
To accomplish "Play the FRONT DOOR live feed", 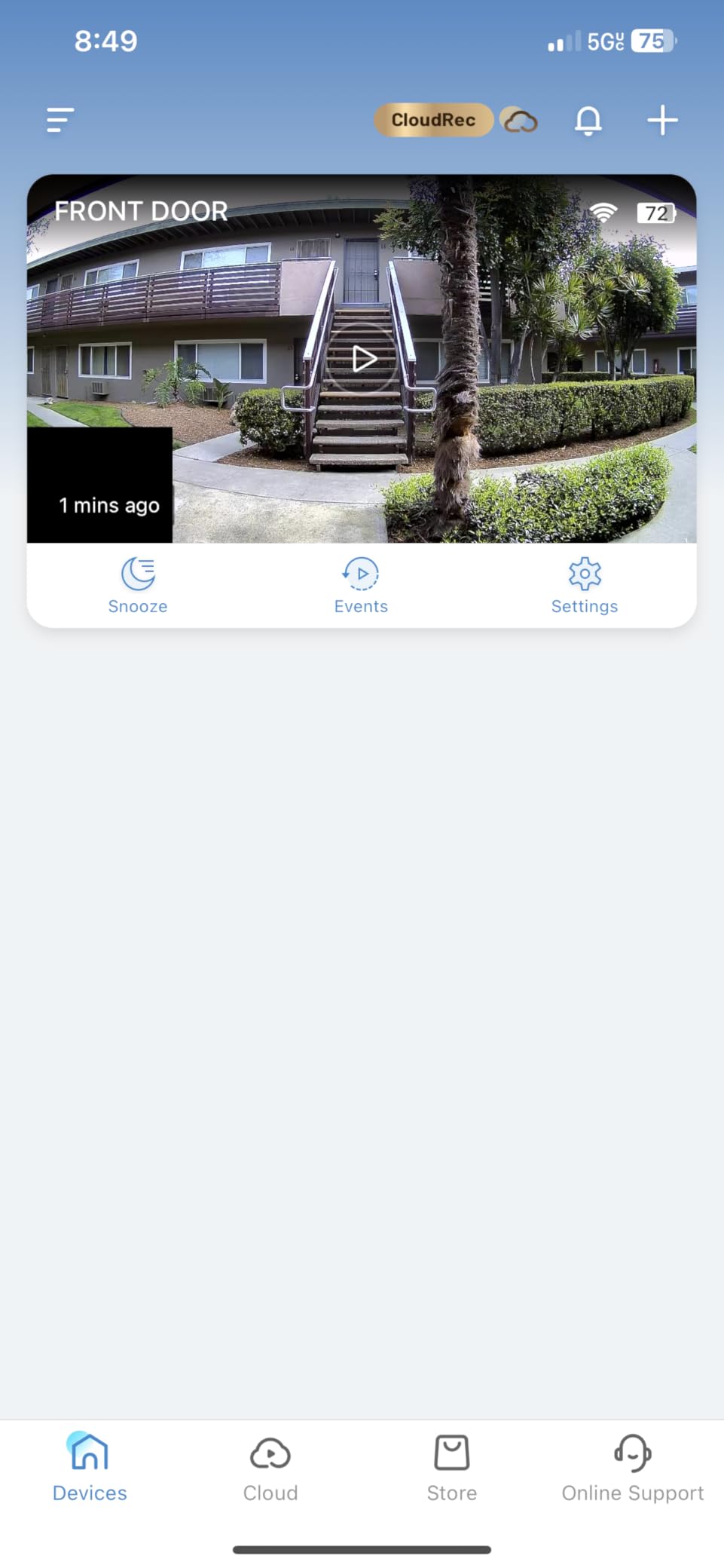I will tap(362, 359).
